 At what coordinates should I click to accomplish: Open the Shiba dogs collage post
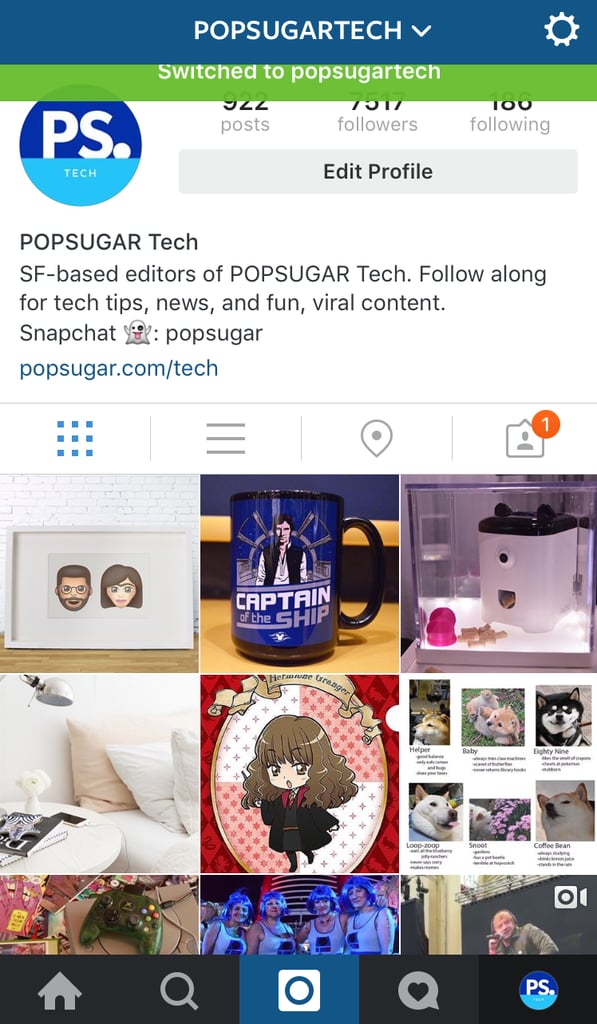click(499, 774)
